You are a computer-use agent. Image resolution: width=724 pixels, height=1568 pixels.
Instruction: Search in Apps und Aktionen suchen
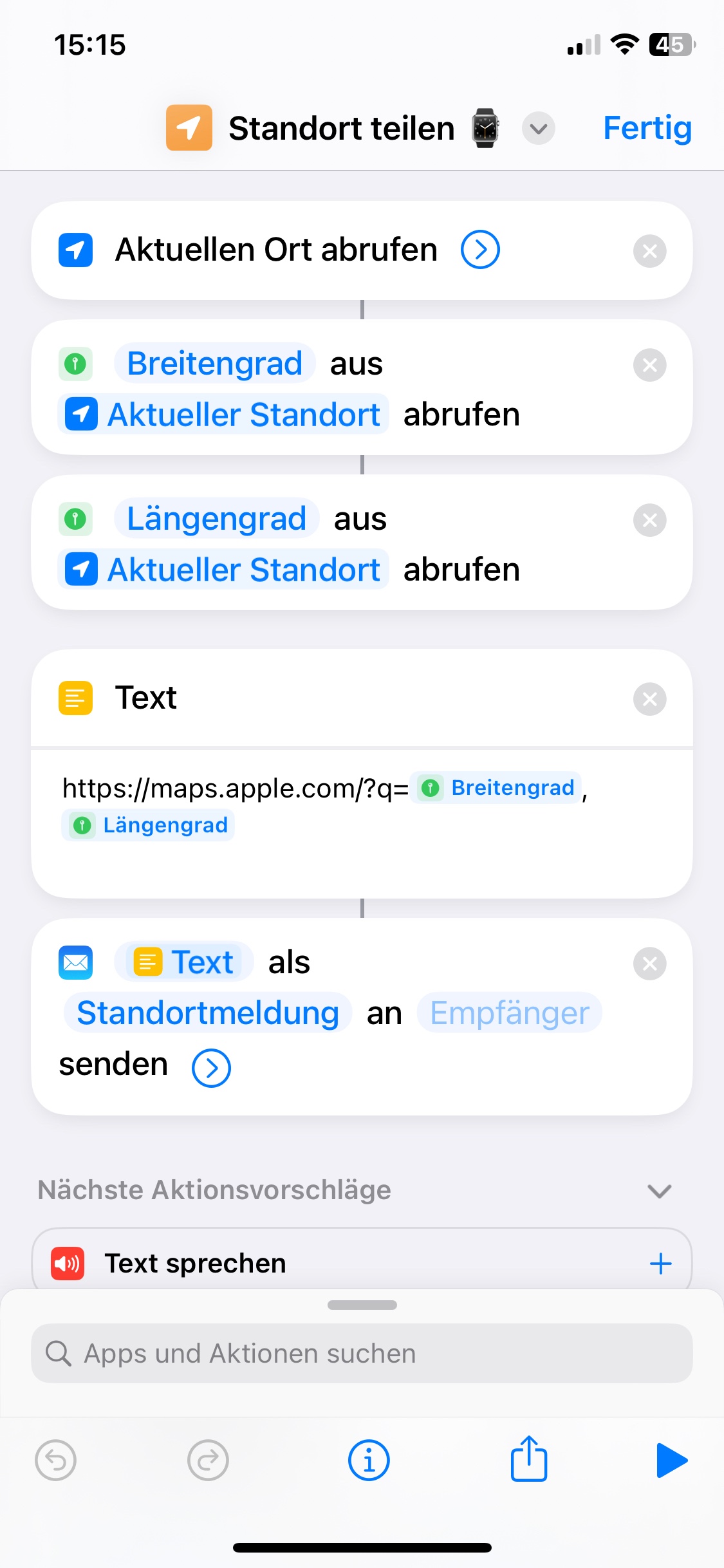[x=362, y=1354]
